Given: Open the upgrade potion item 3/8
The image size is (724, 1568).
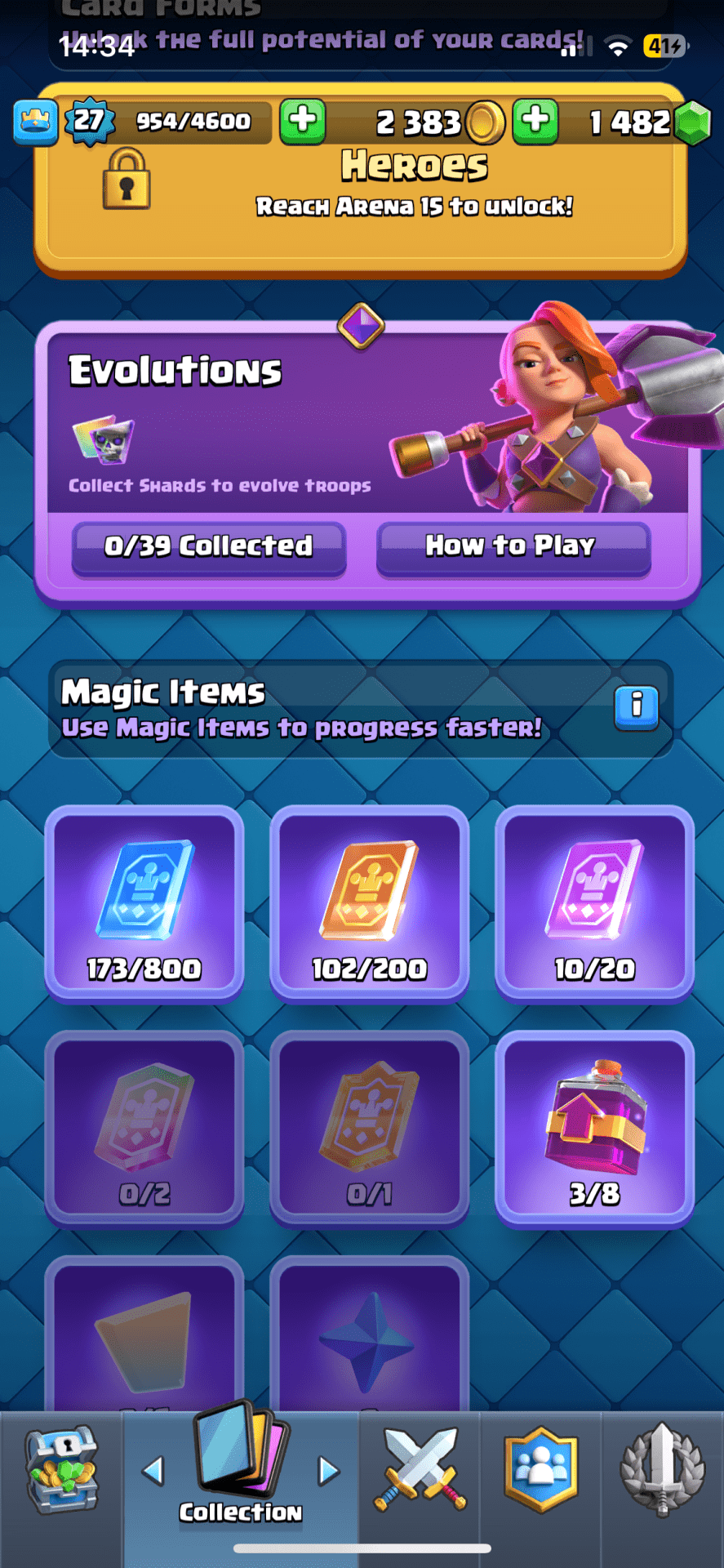Looking at the screenshot, I should coord(594,1129).
